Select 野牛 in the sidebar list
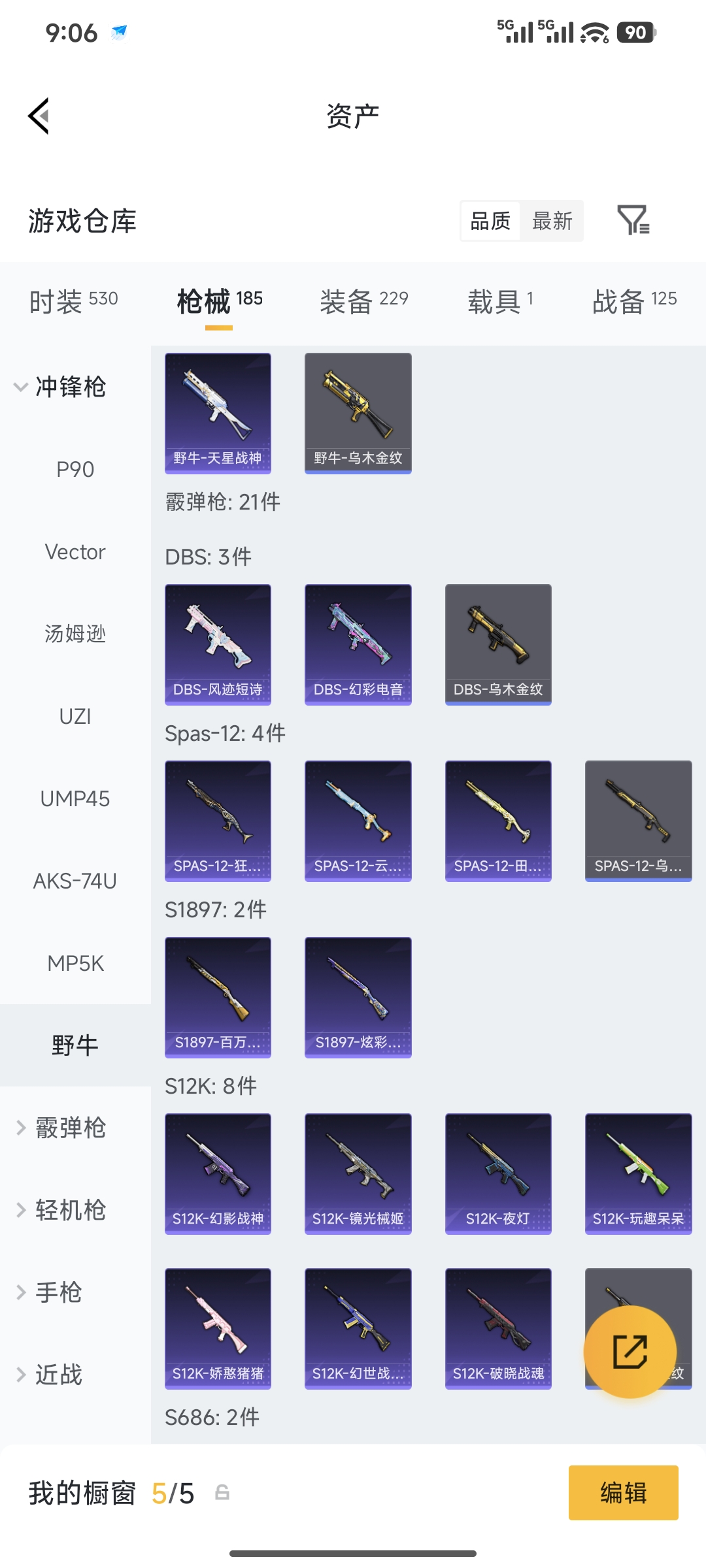Image resolution: width=706 pixels, height=1568 pixels. pyautogui.click(x=75, y=1045)
